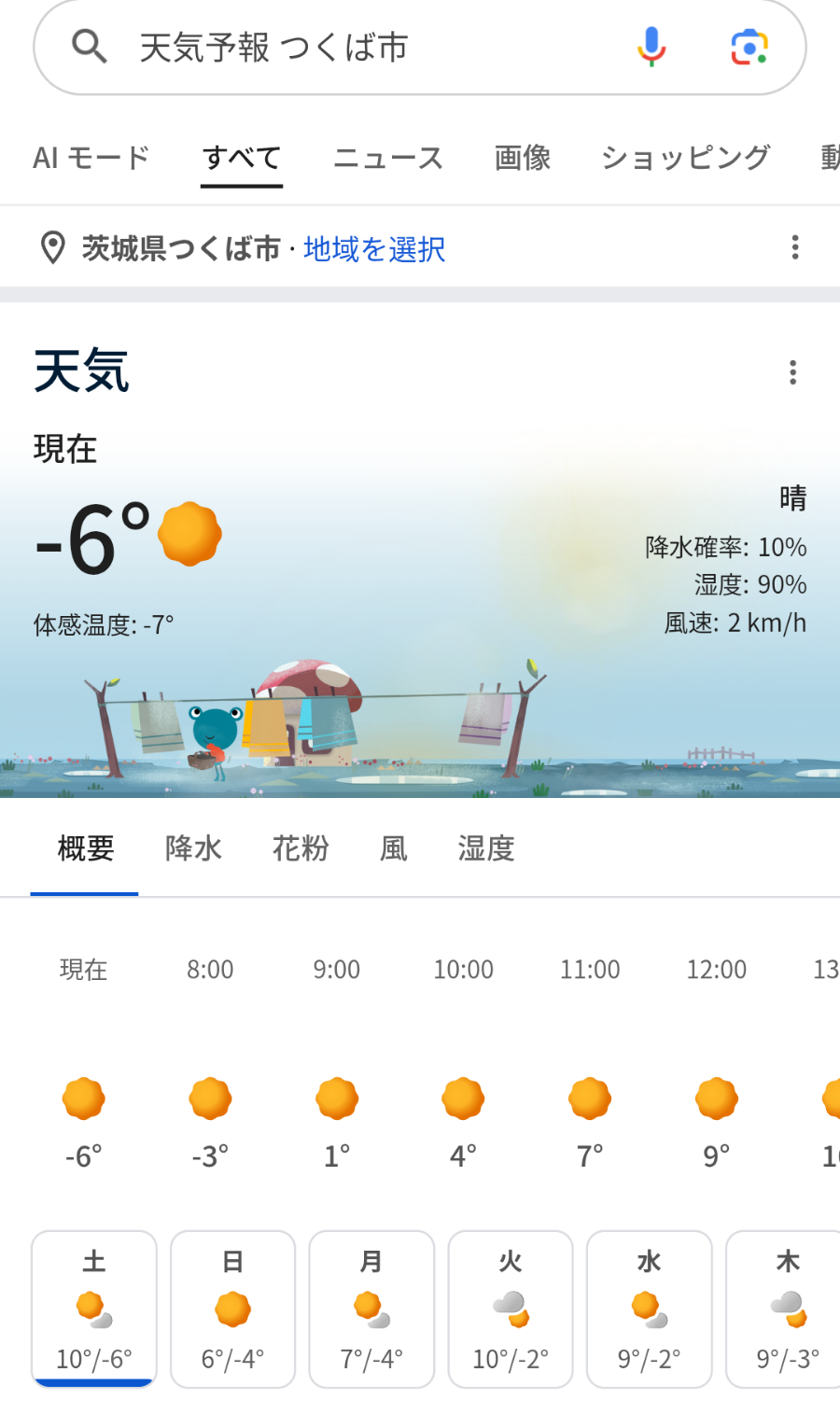Show the 概要 weather overview tab

[x=86, y=848]
